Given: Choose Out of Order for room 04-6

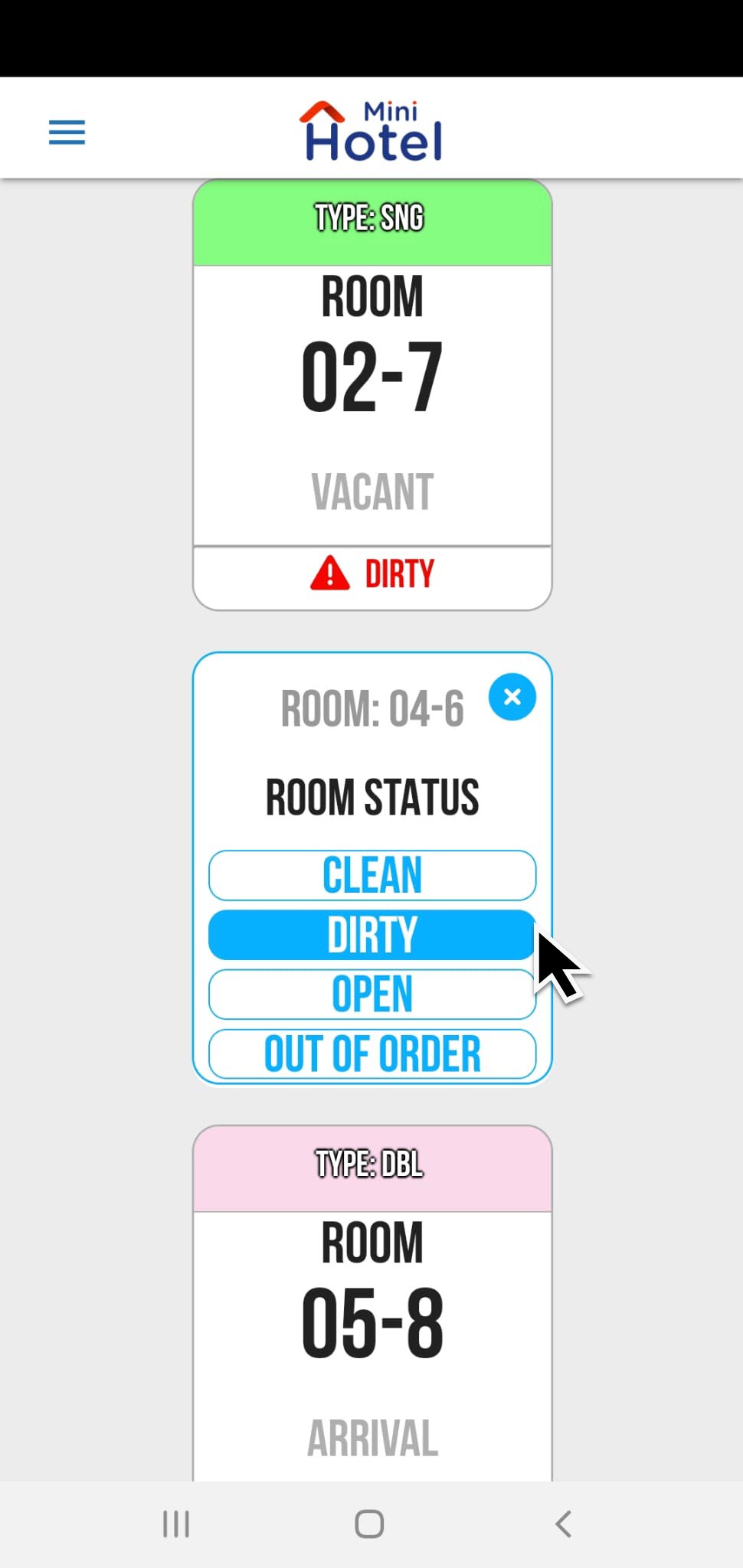Looking at the screenshot, I should click(372, 1054).
